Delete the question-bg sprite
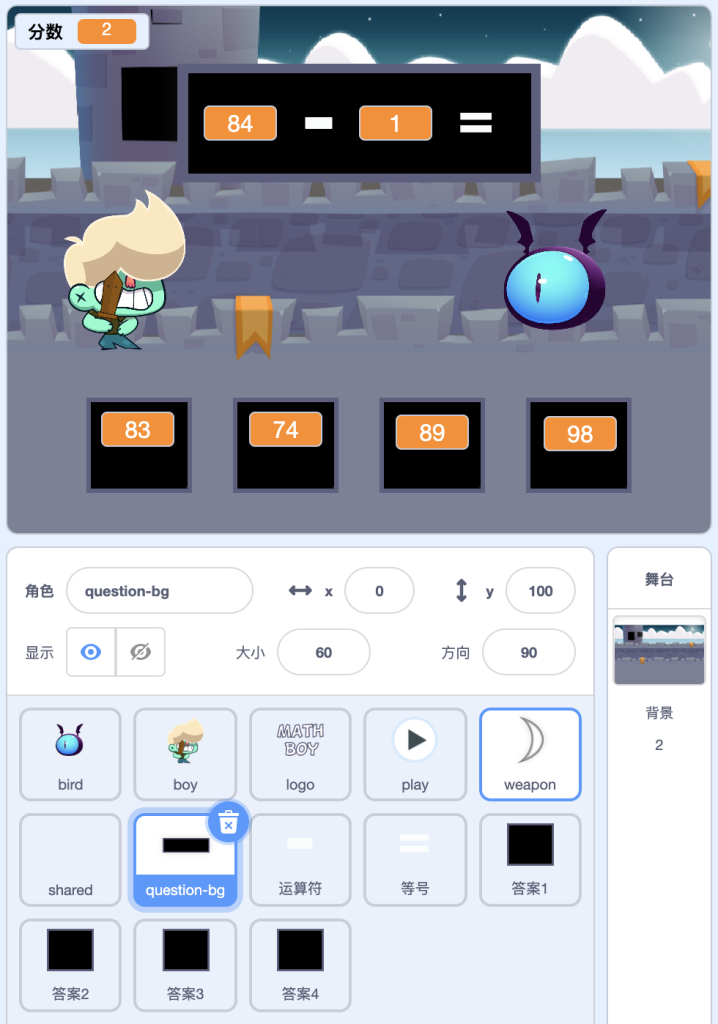The image size is (718, 1024). pos(228,822)
